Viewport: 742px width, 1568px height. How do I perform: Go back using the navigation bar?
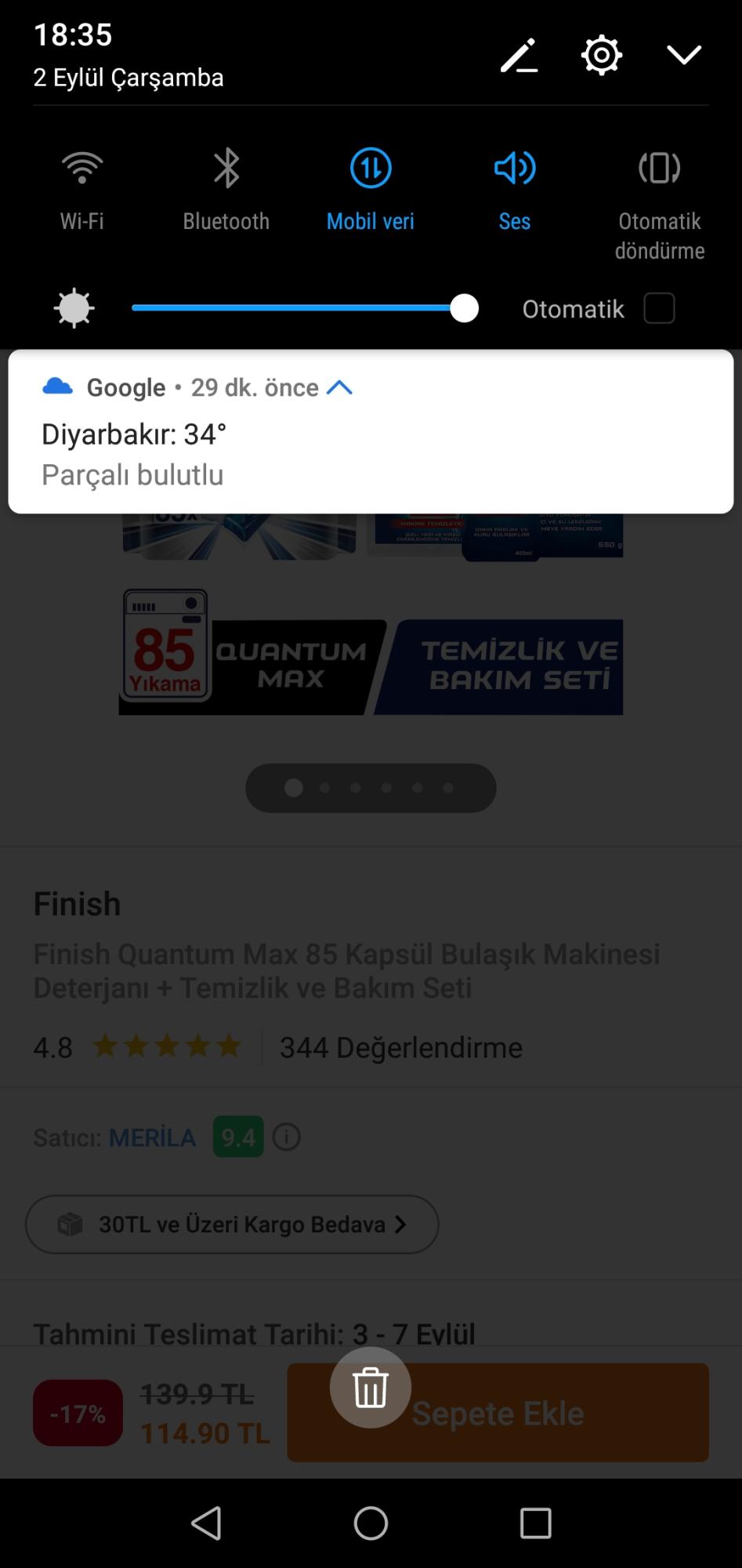(x=206, y=1523)
